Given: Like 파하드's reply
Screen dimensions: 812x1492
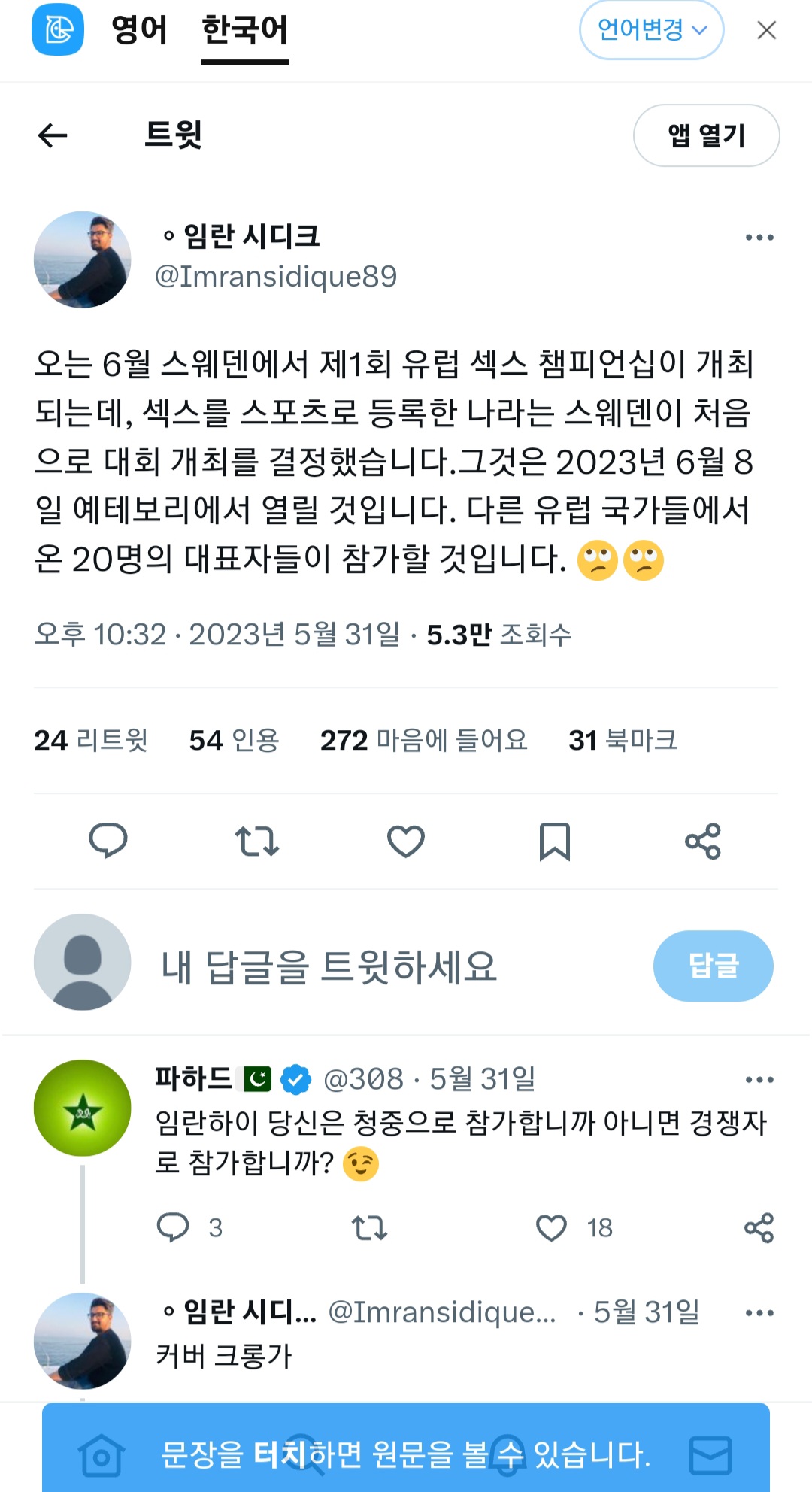Looking at the screenshot, I should [551, 1228].
